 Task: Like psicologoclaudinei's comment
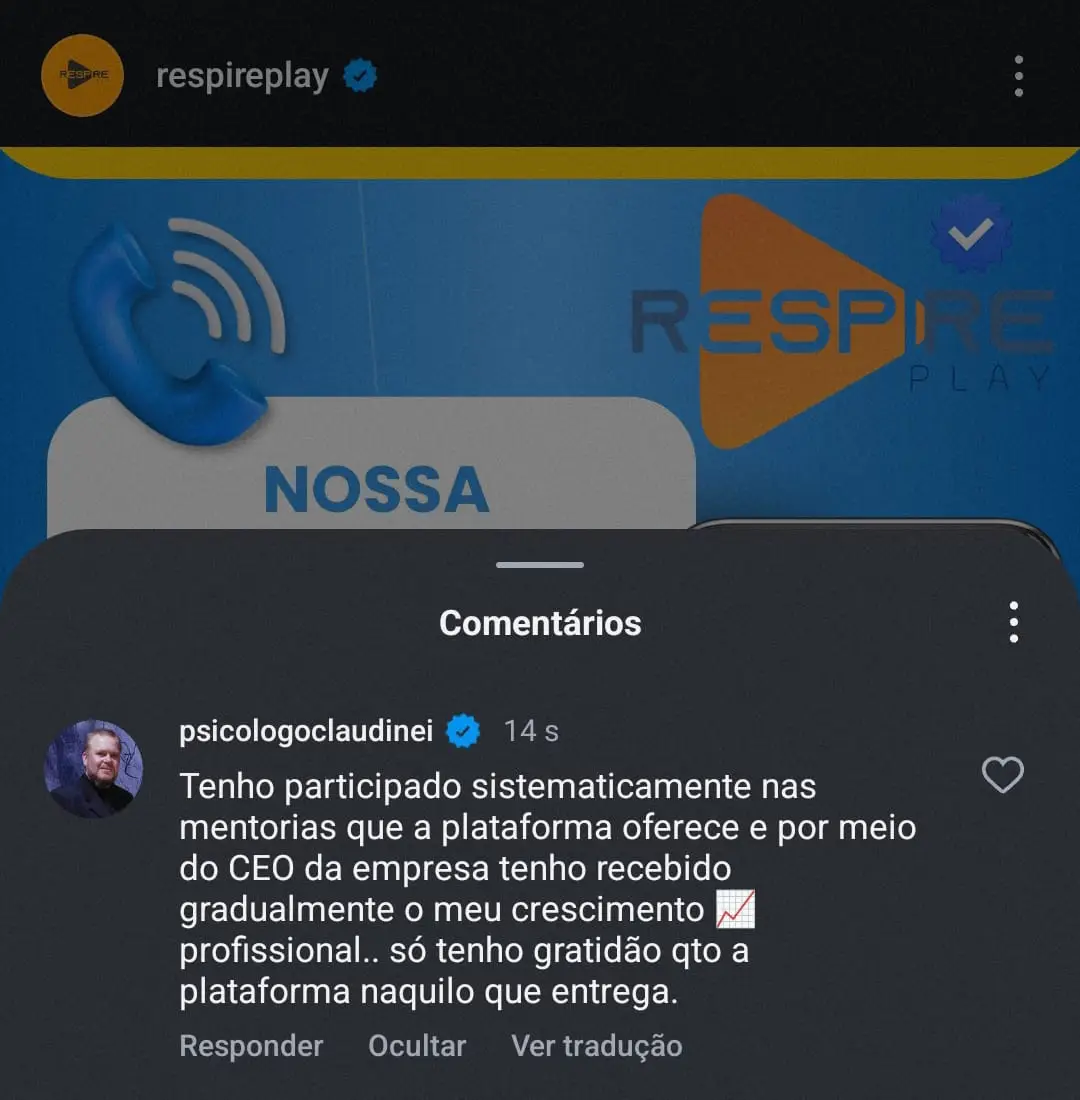coord(1002,775)
